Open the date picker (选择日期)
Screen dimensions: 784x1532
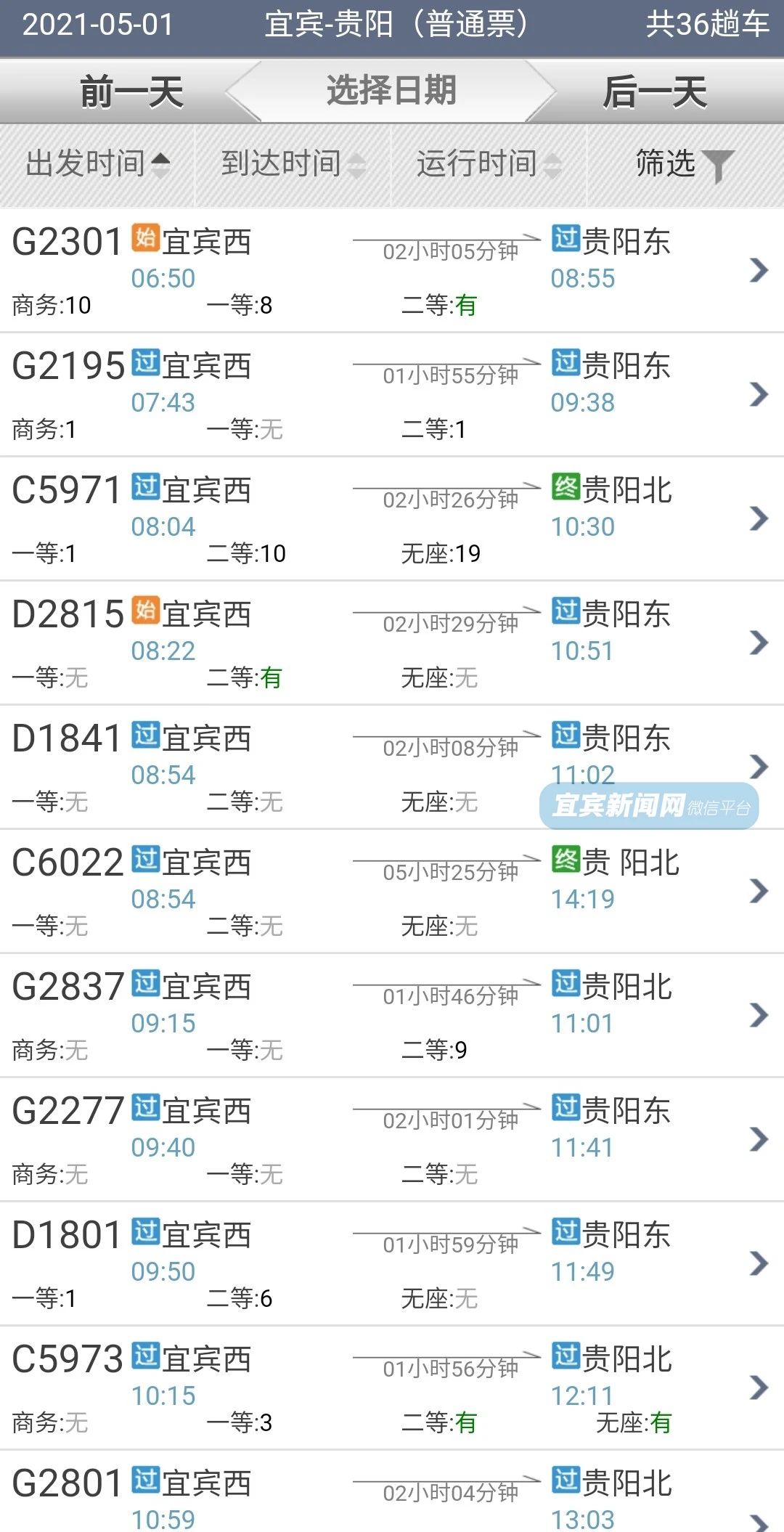[x=391, y=91]
